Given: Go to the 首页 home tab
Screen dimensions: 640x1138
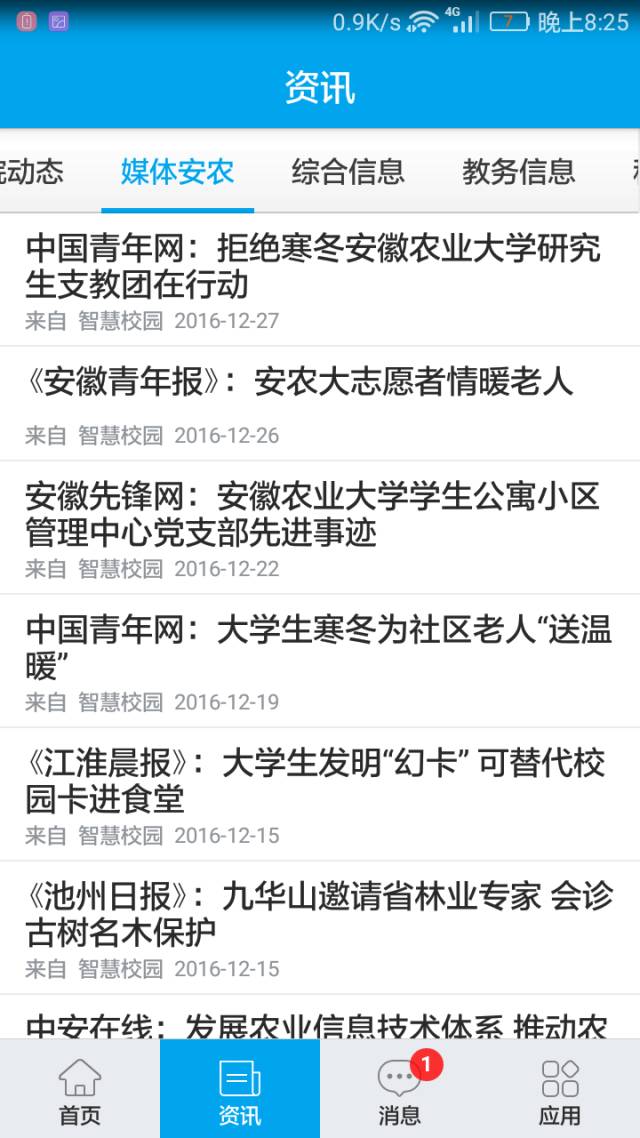Looking at the screenshot, I should tap(80, 1090).
